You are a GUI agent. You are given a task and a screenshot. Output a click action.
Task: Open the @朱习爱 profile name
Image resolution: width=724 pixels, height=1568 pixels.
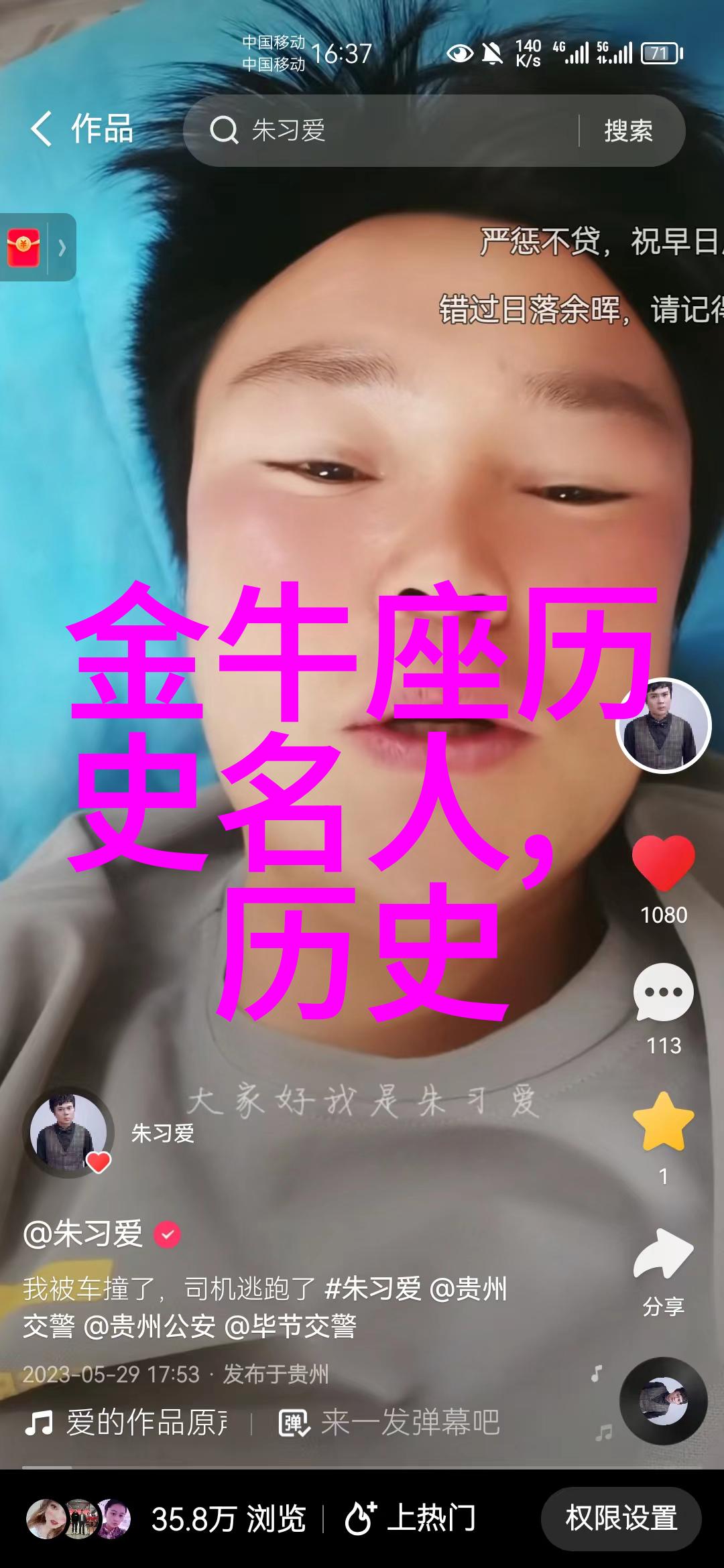[x=84, y=1234]
